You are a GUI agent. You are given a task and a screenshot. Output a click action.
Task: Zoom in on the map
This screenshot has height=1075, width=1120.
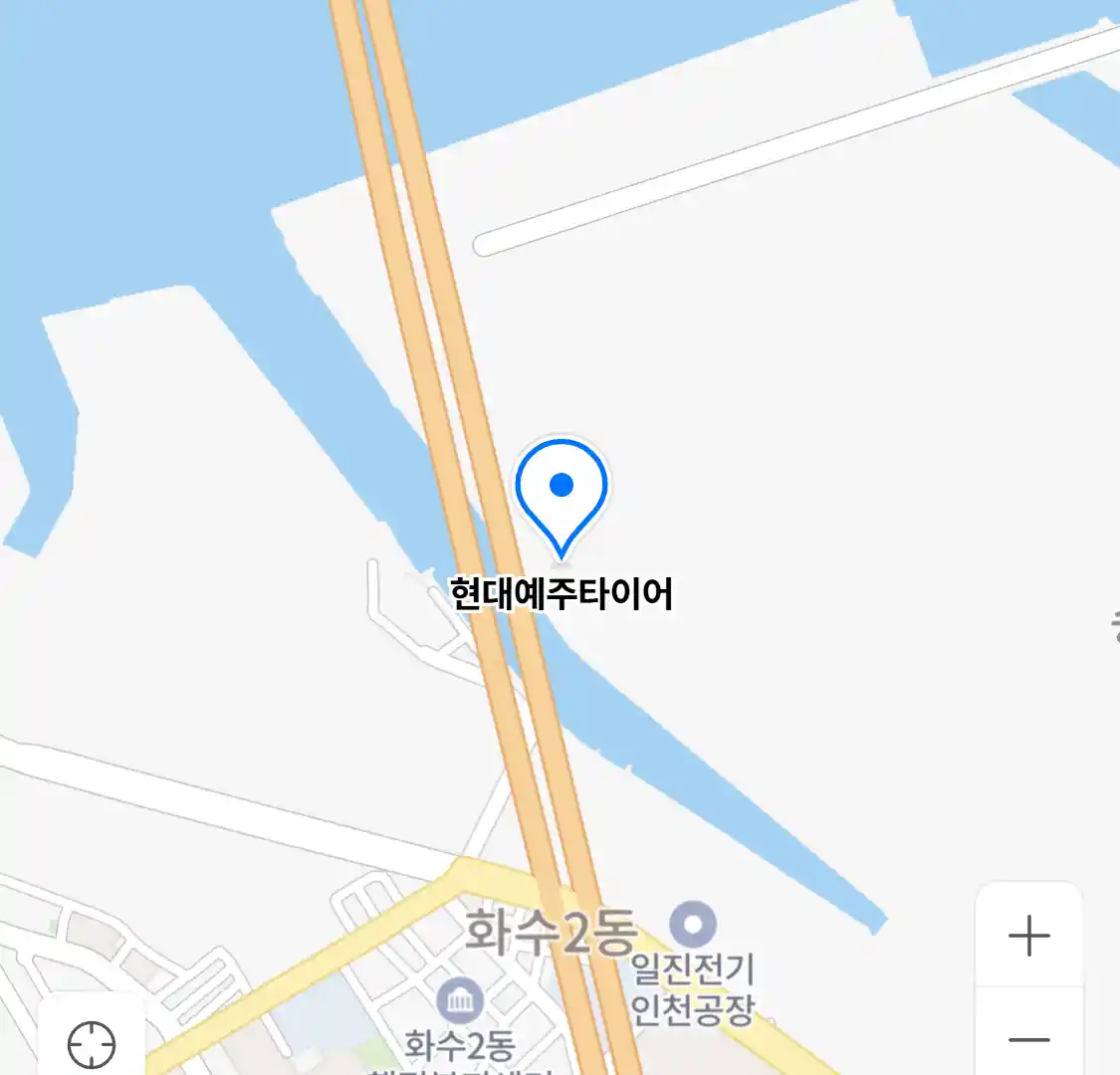(1028, 936)
